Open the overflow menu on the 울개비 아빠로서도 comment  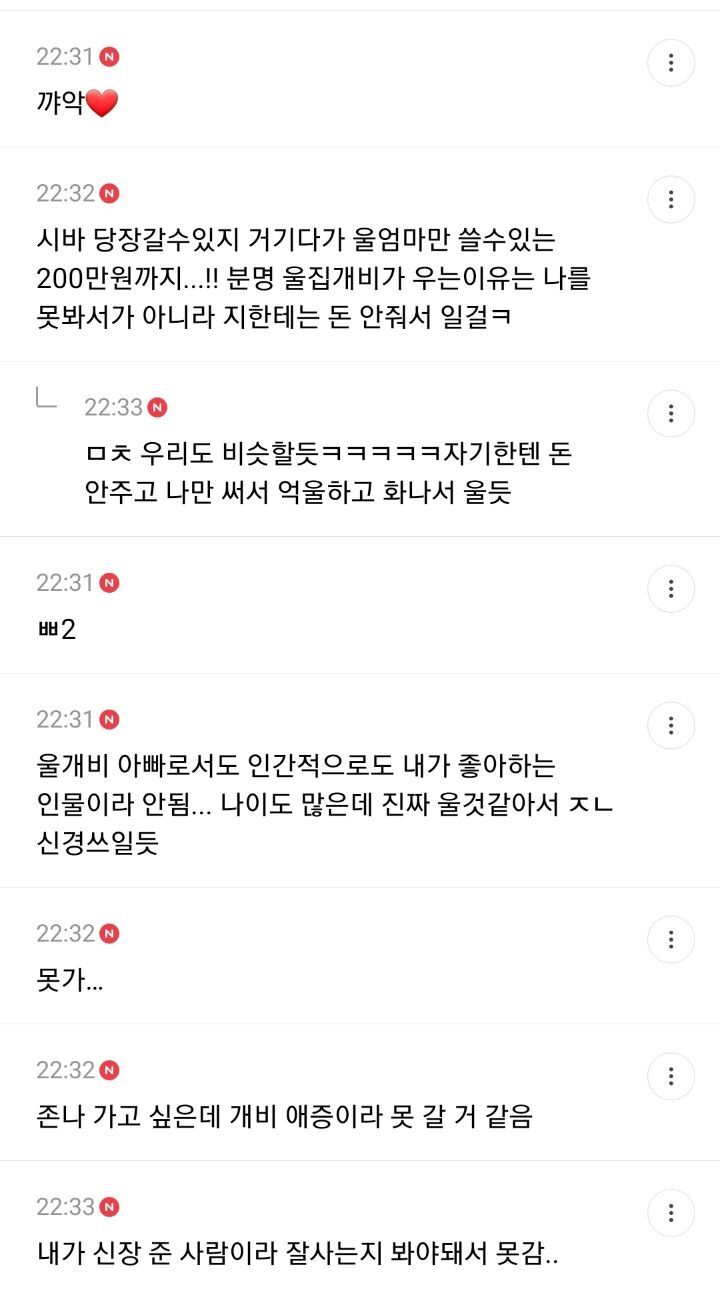pos(671,725)
